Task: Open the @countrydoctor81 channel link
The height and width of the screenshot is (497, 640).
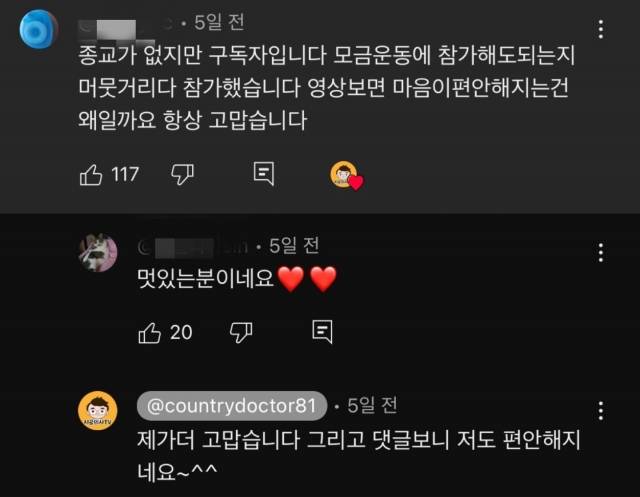Action: pyautogui.click(x=231, y=406)
